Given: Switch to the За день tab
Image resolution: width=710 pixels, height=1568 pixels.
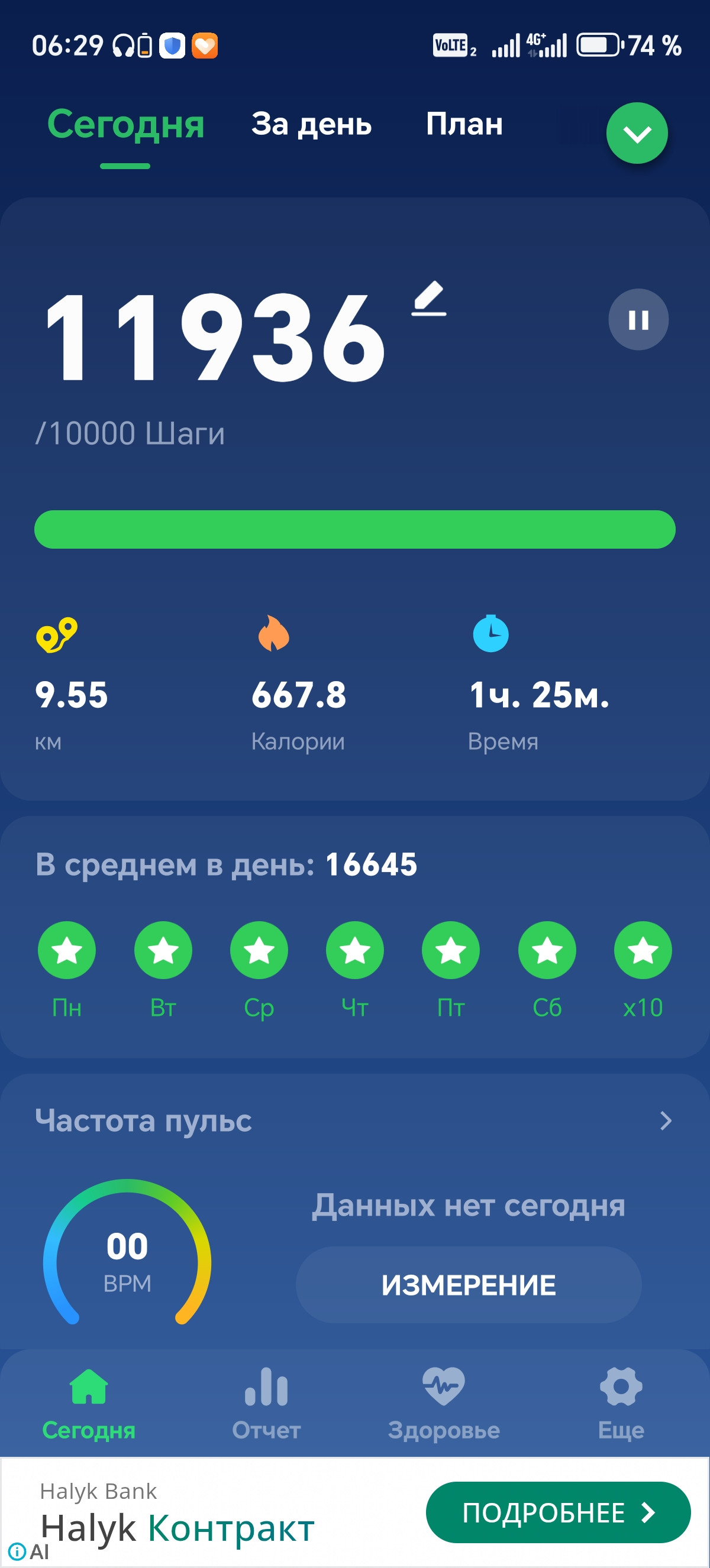Looking at the screenshot, I should tap(311, 124).
